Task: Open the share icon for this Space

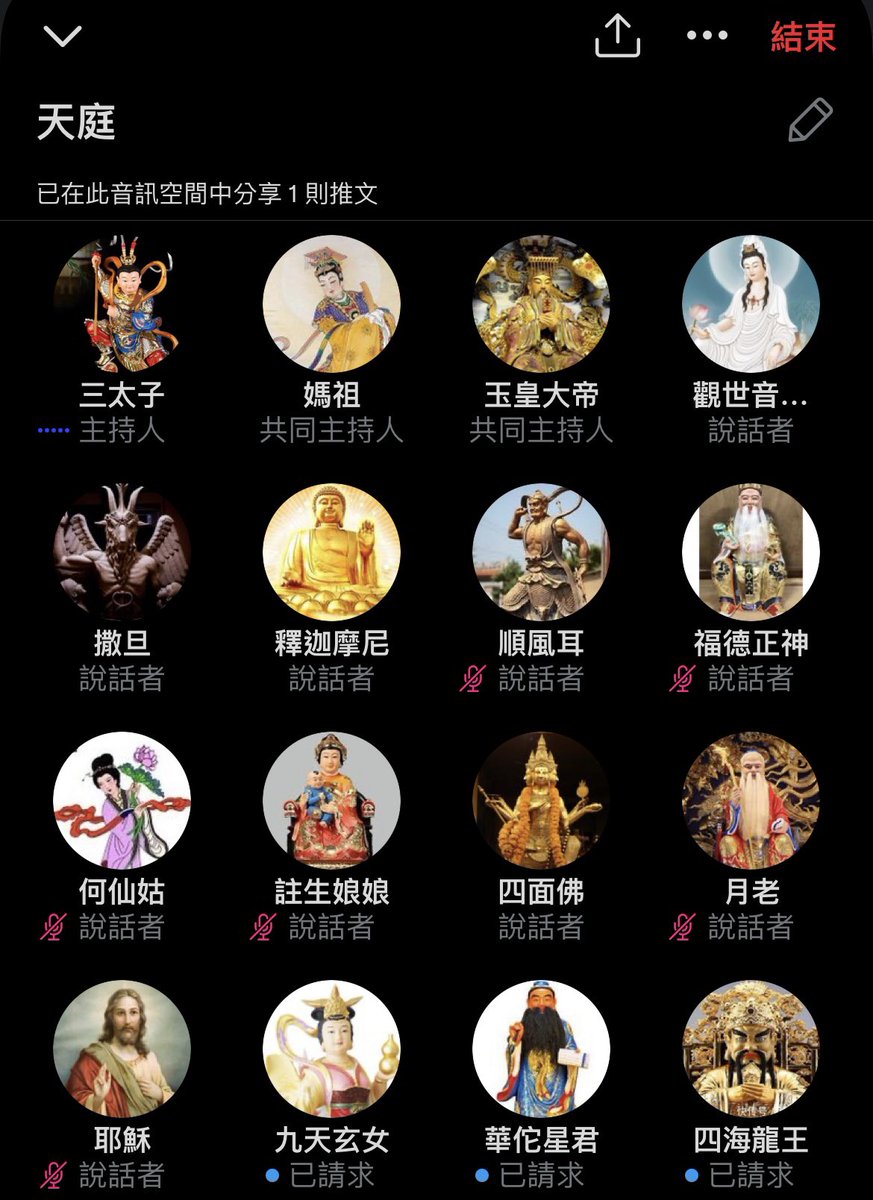Action: [x=618, y=34]
